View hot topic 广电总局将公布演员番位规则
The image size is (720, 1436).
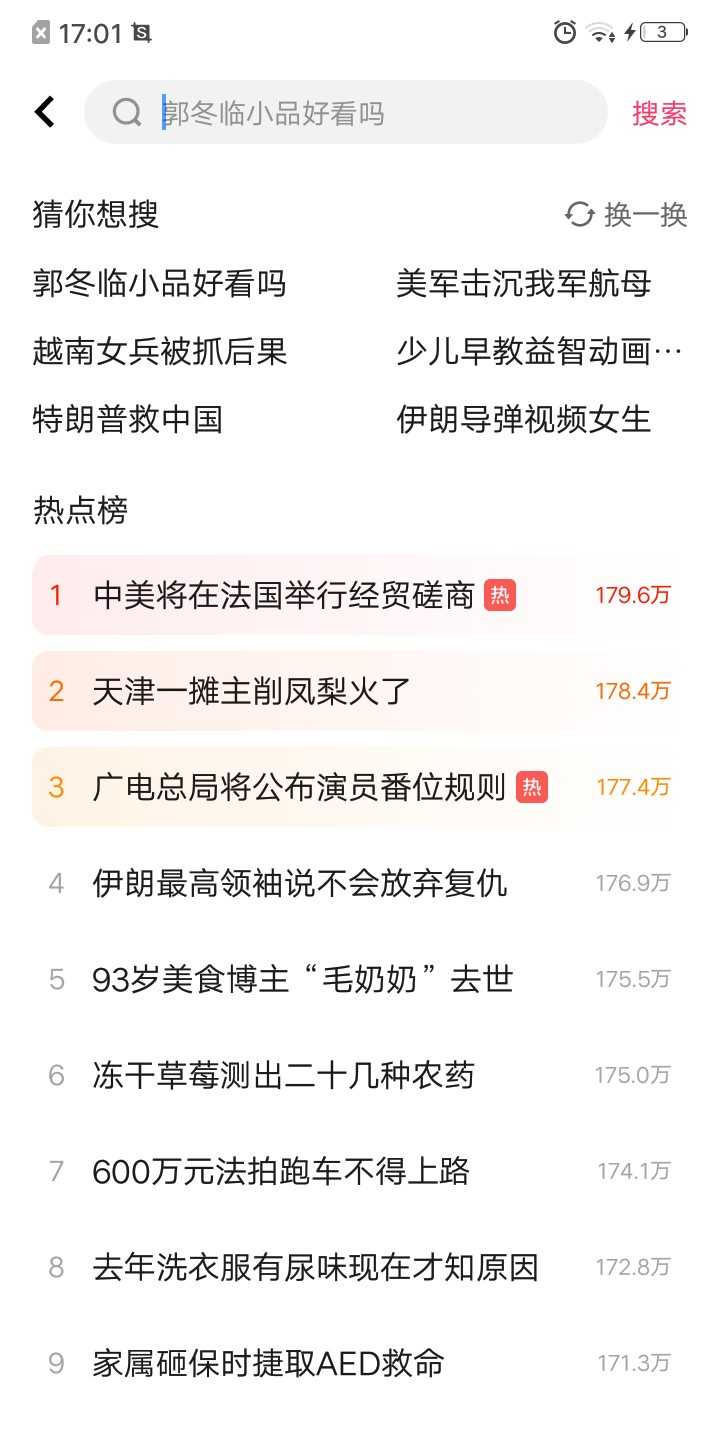click(x=300, y=787)
